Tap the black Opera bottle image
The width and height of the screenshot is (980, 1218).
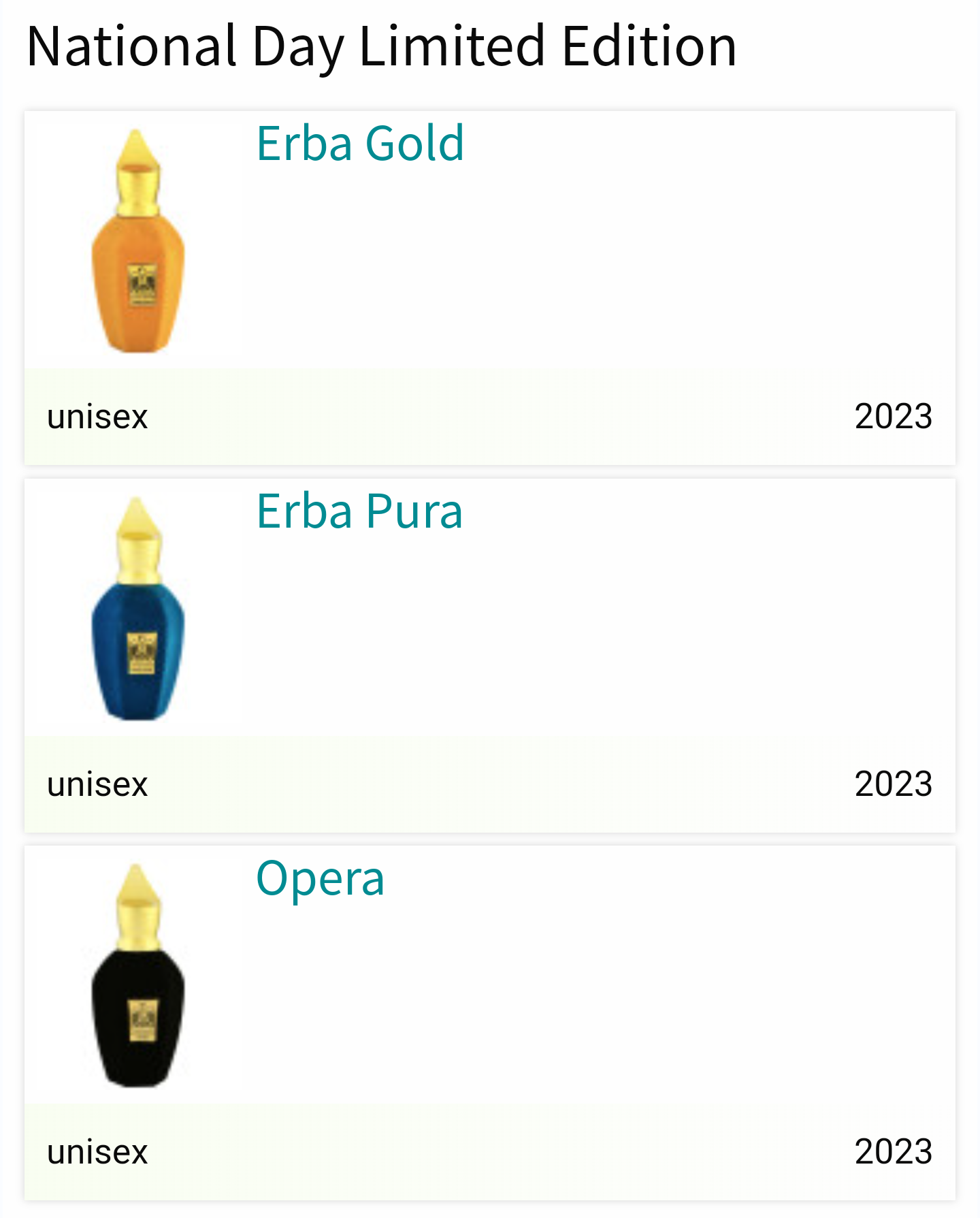137,976
